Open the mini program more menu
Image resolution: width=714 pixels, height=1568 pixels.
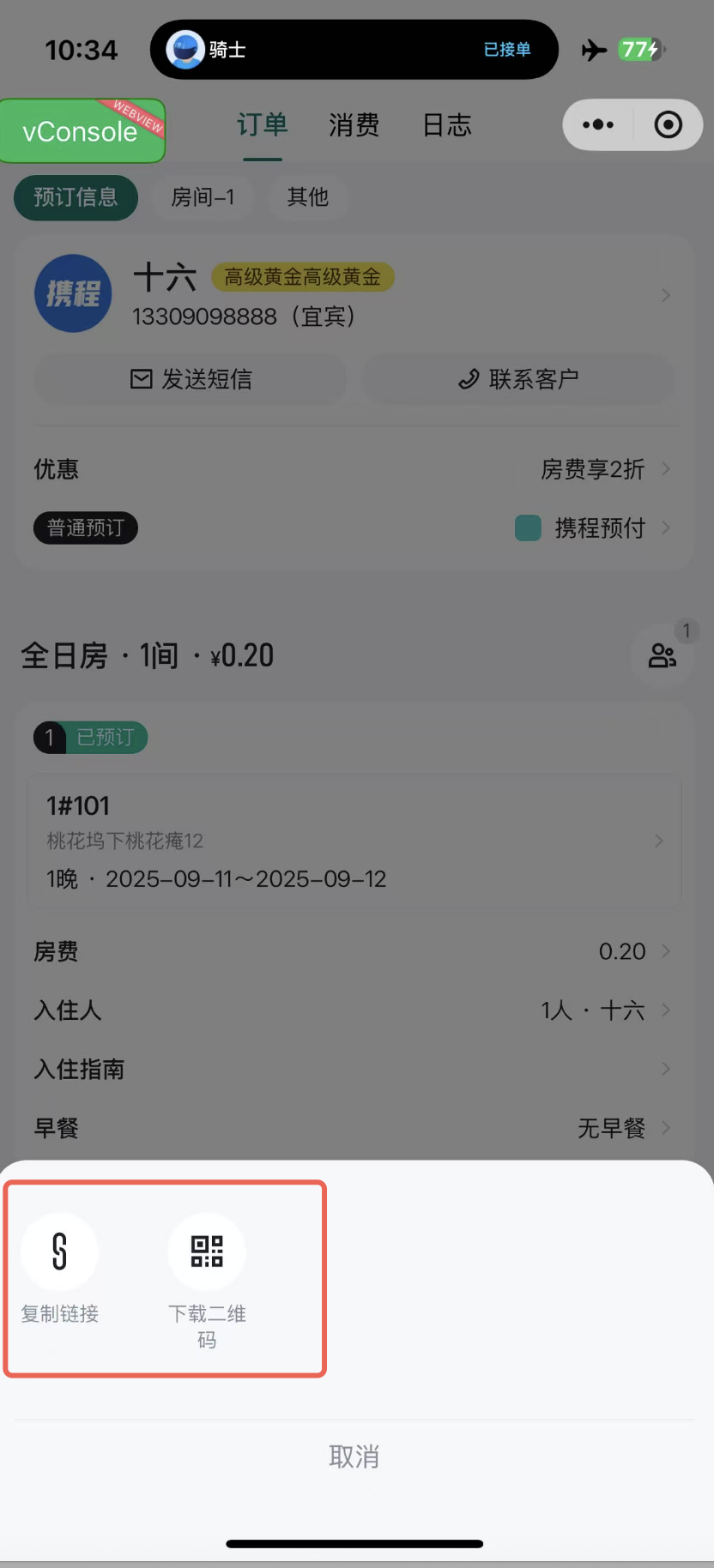598,125
